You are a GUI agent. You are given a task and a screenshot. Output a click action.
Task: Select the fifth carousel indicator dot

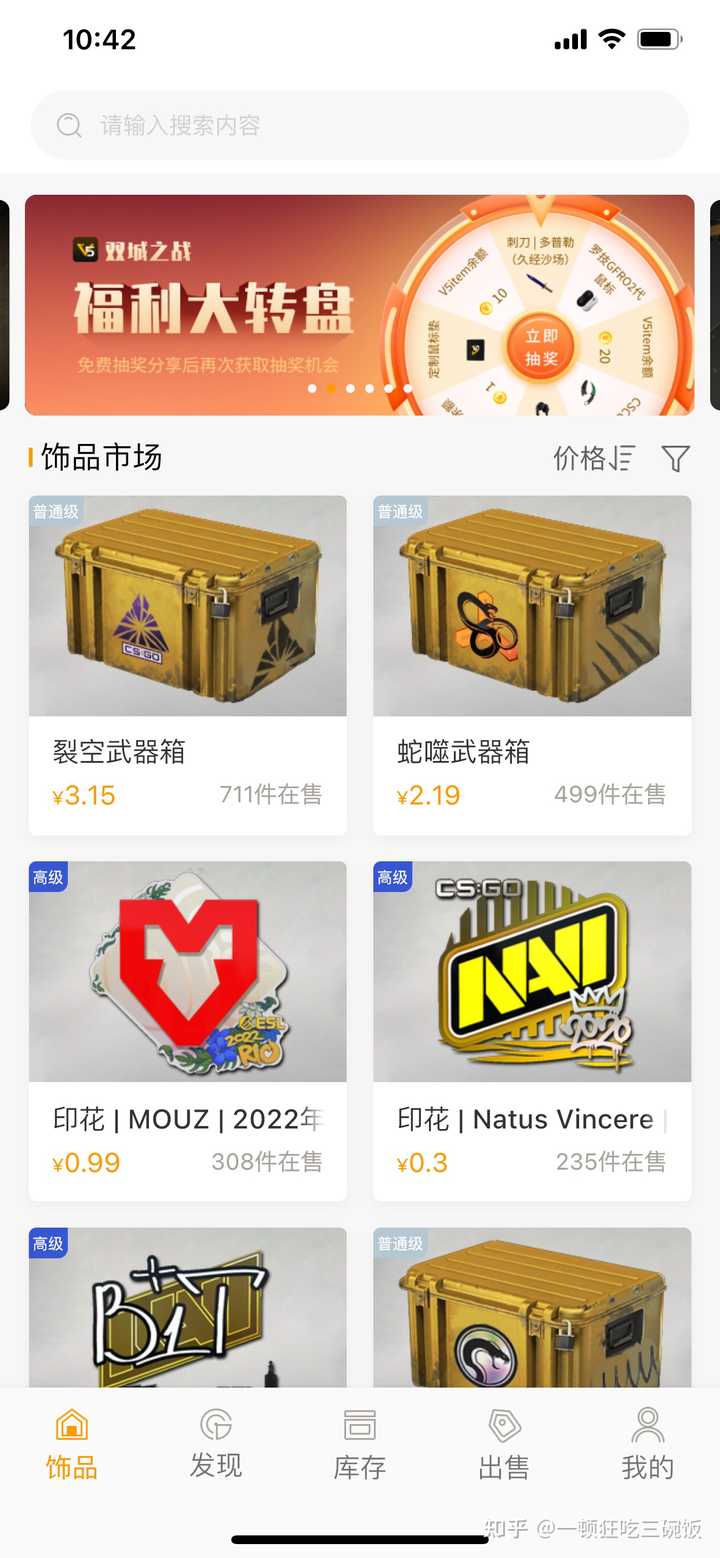point(387,390)
